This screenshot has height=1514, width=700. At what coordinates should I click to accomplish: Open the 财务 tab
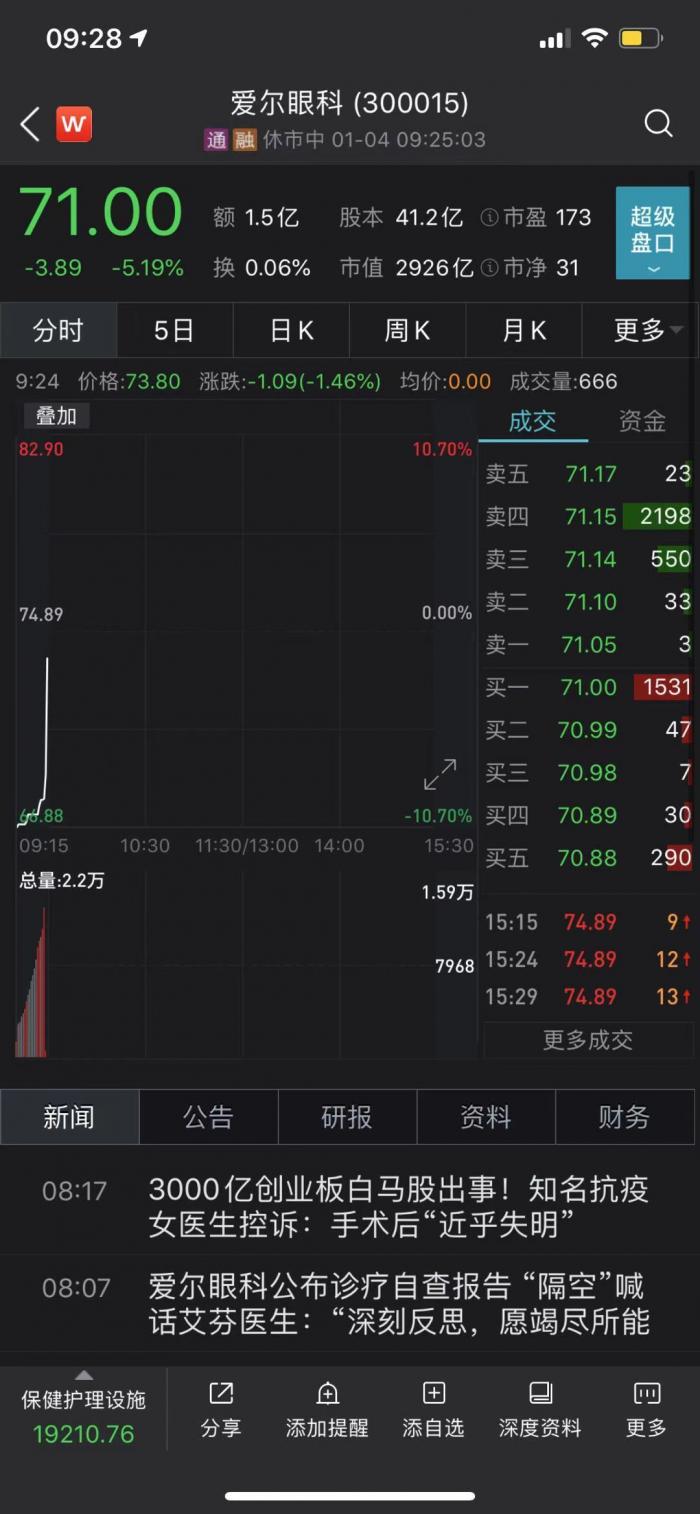(x=624, y=1117)
